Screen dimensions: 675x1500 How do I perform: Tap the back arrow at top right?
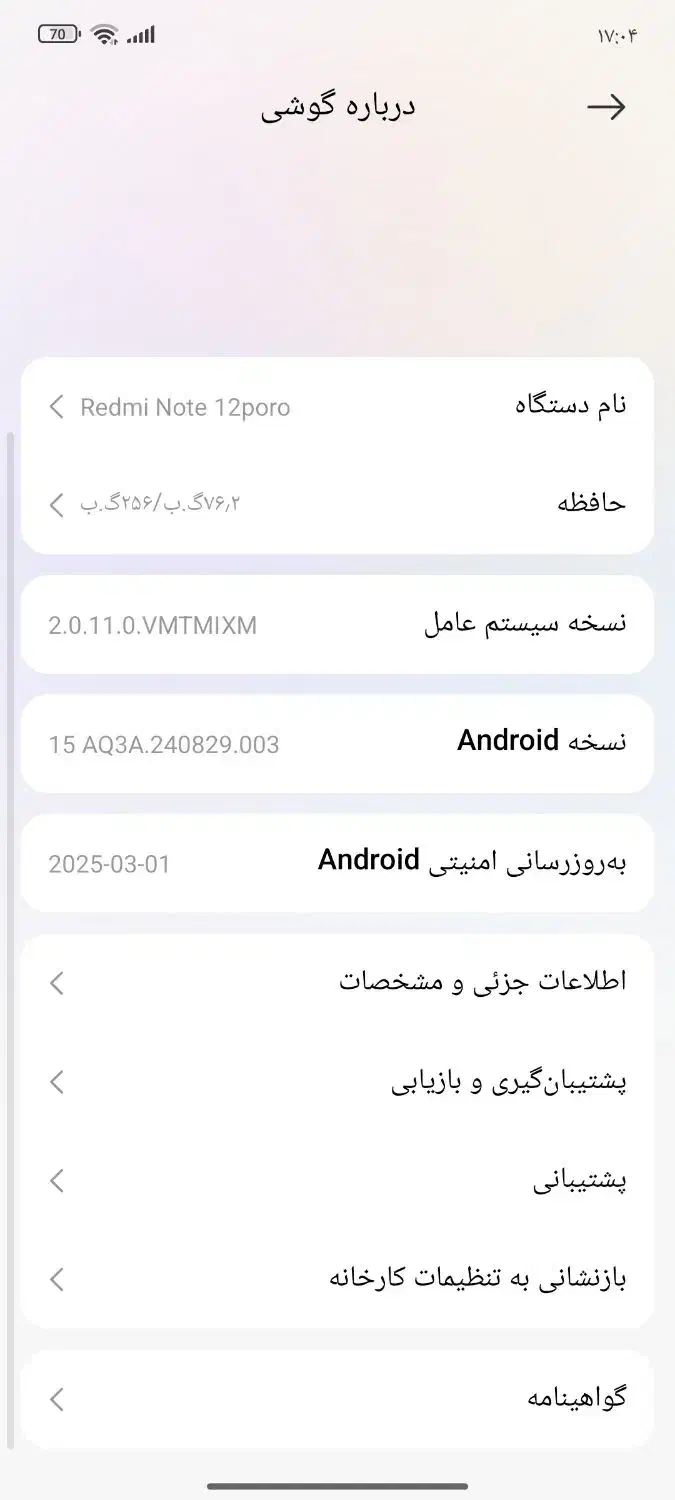click(606, 108)
